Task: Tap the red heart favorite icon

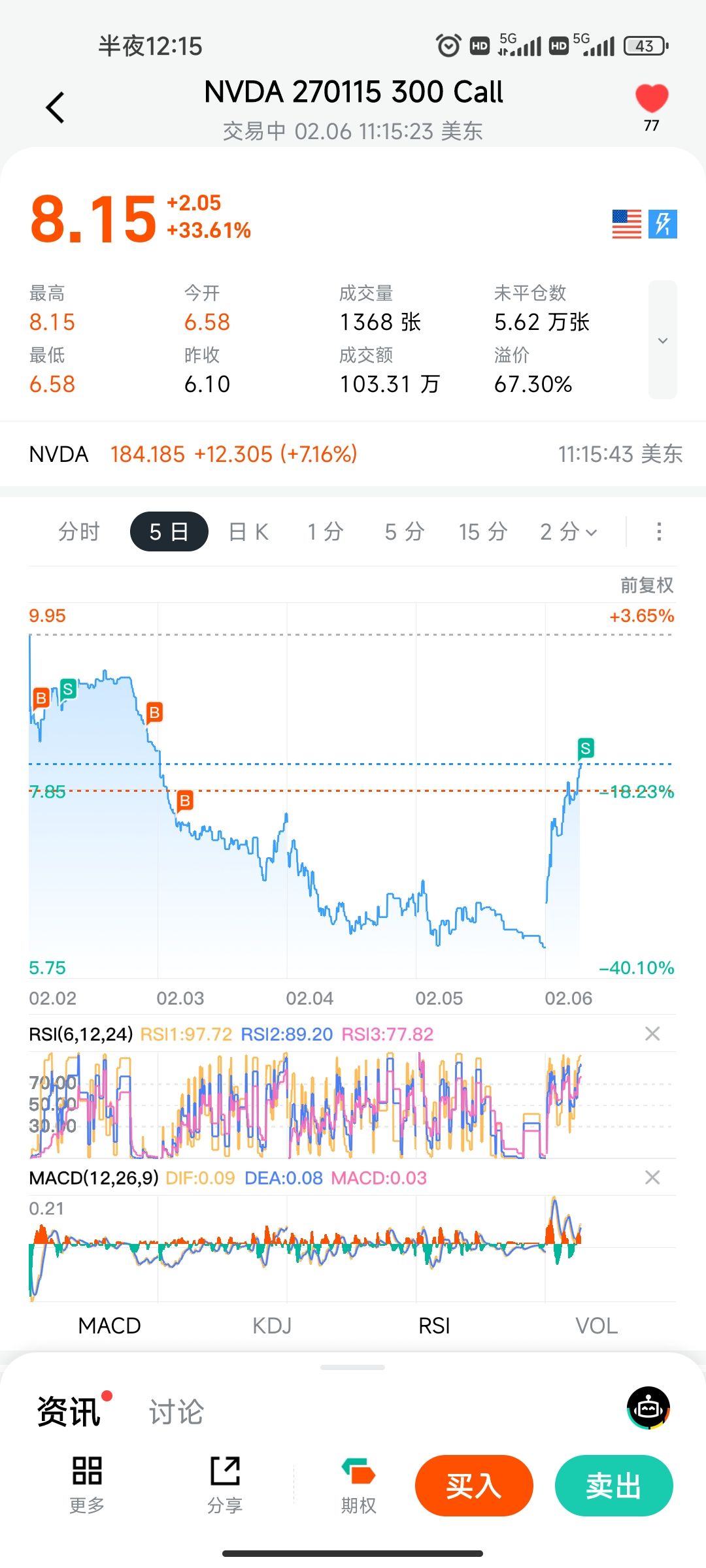Action: coord(651,99)
